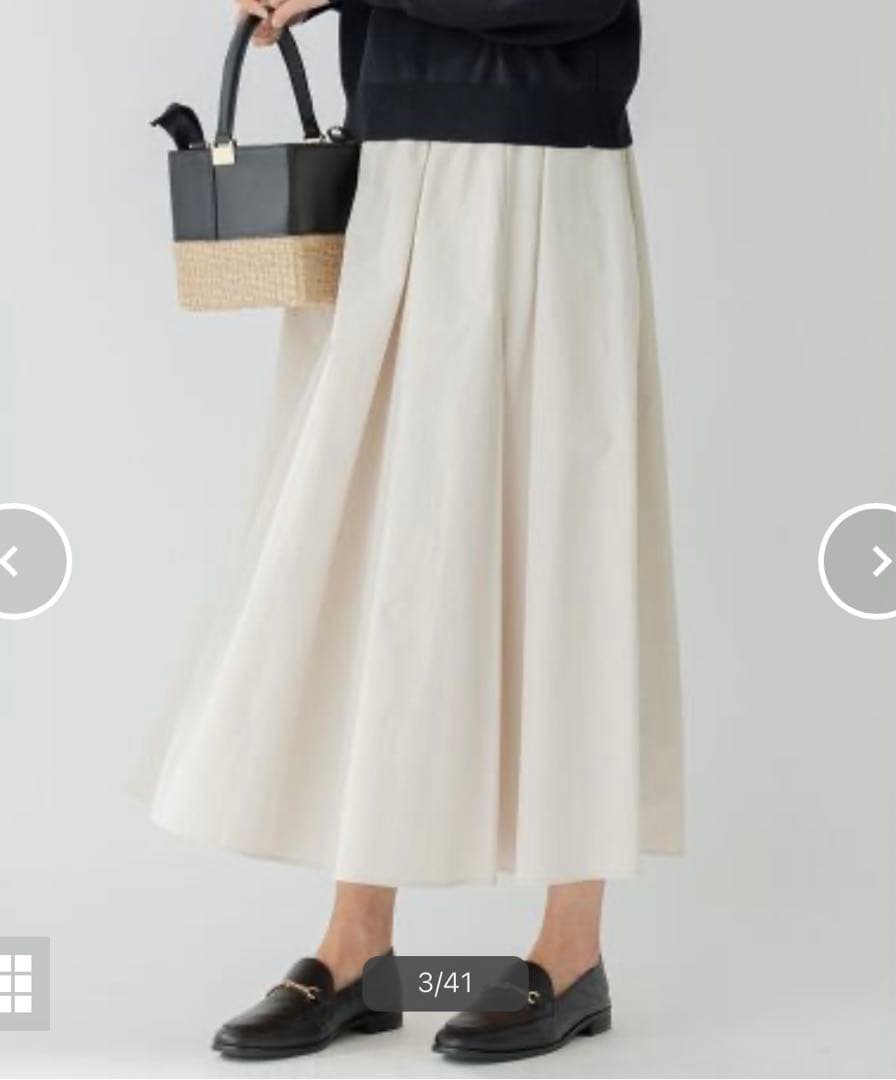The image size is (896, 1080).
Task: Open the photo grid view
Action: (23, 983)
